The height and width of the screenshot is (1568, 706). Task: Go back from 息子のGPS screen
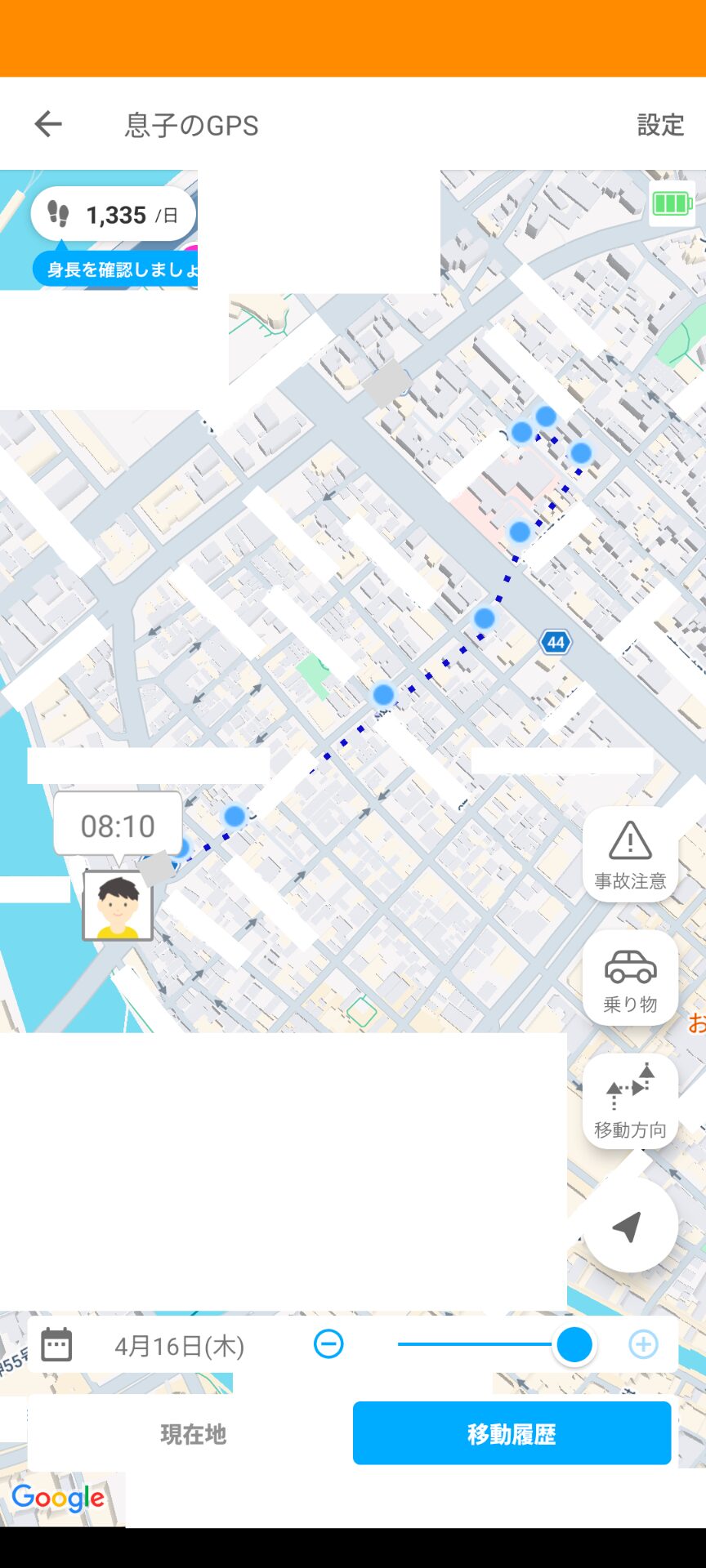coord(48,124)
